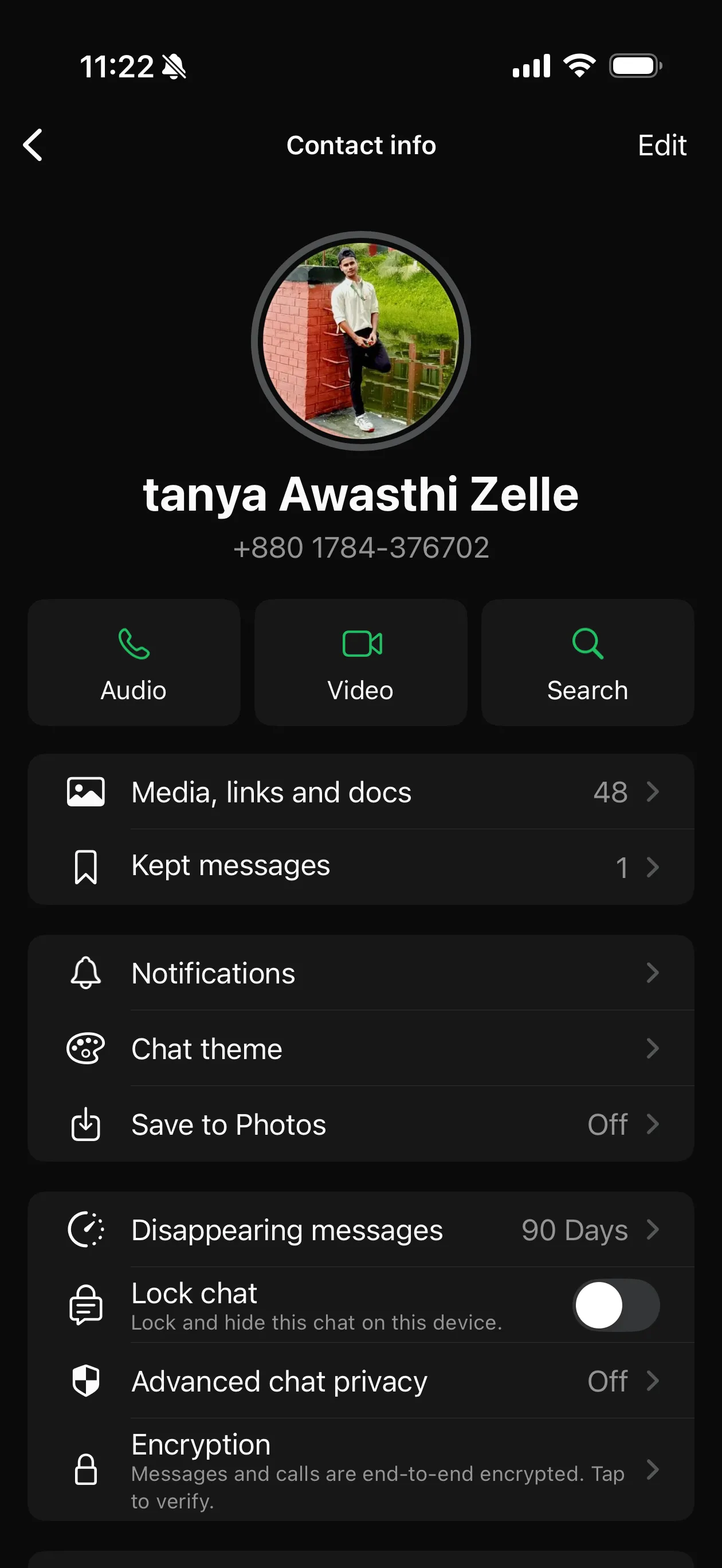Search within this chat
The height and width of the screenshot is (1568, 722).
(587, 663)
